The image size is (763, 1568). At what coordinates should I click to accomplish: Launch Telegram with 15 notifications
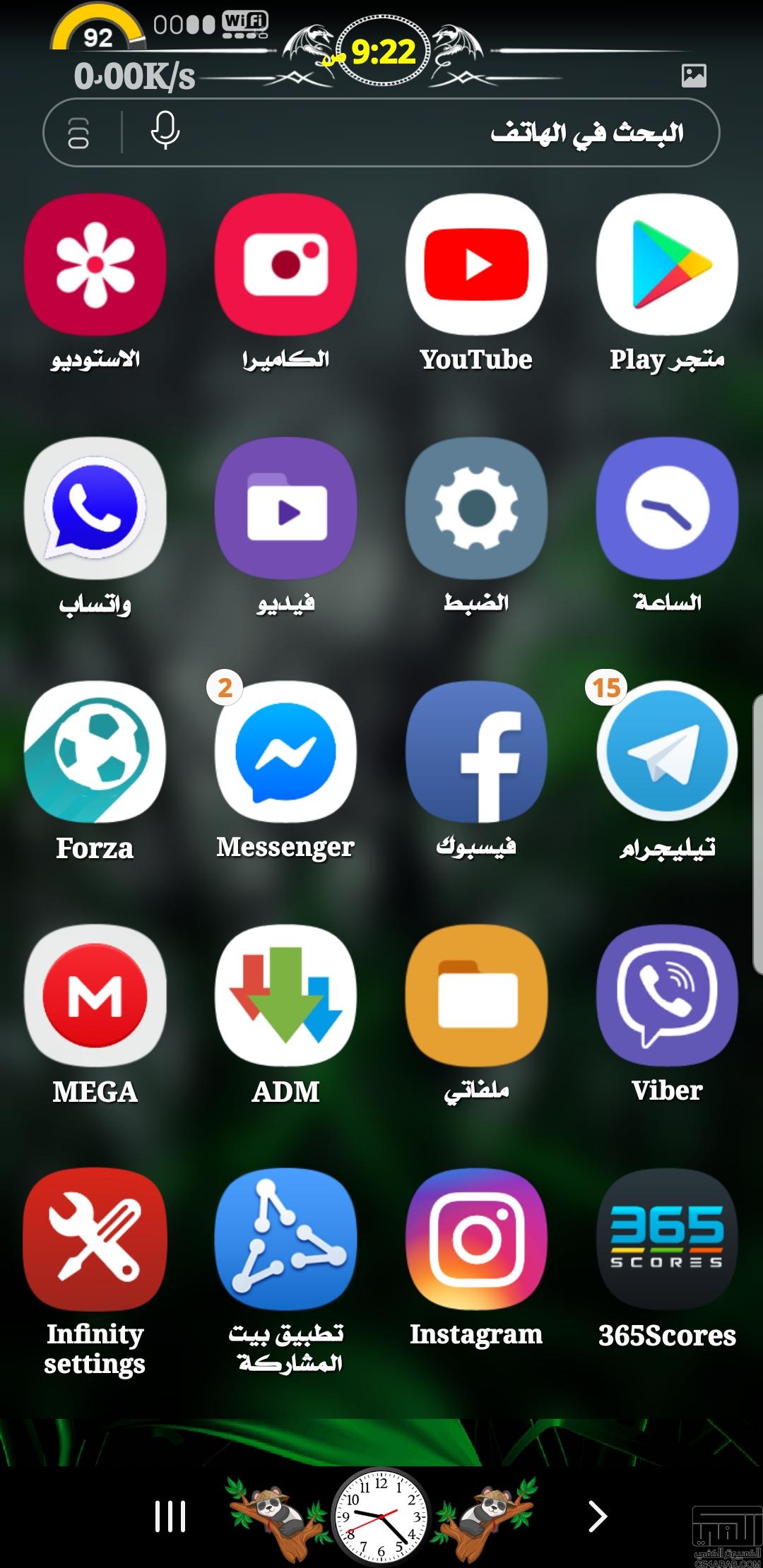[x=667, y=752]
